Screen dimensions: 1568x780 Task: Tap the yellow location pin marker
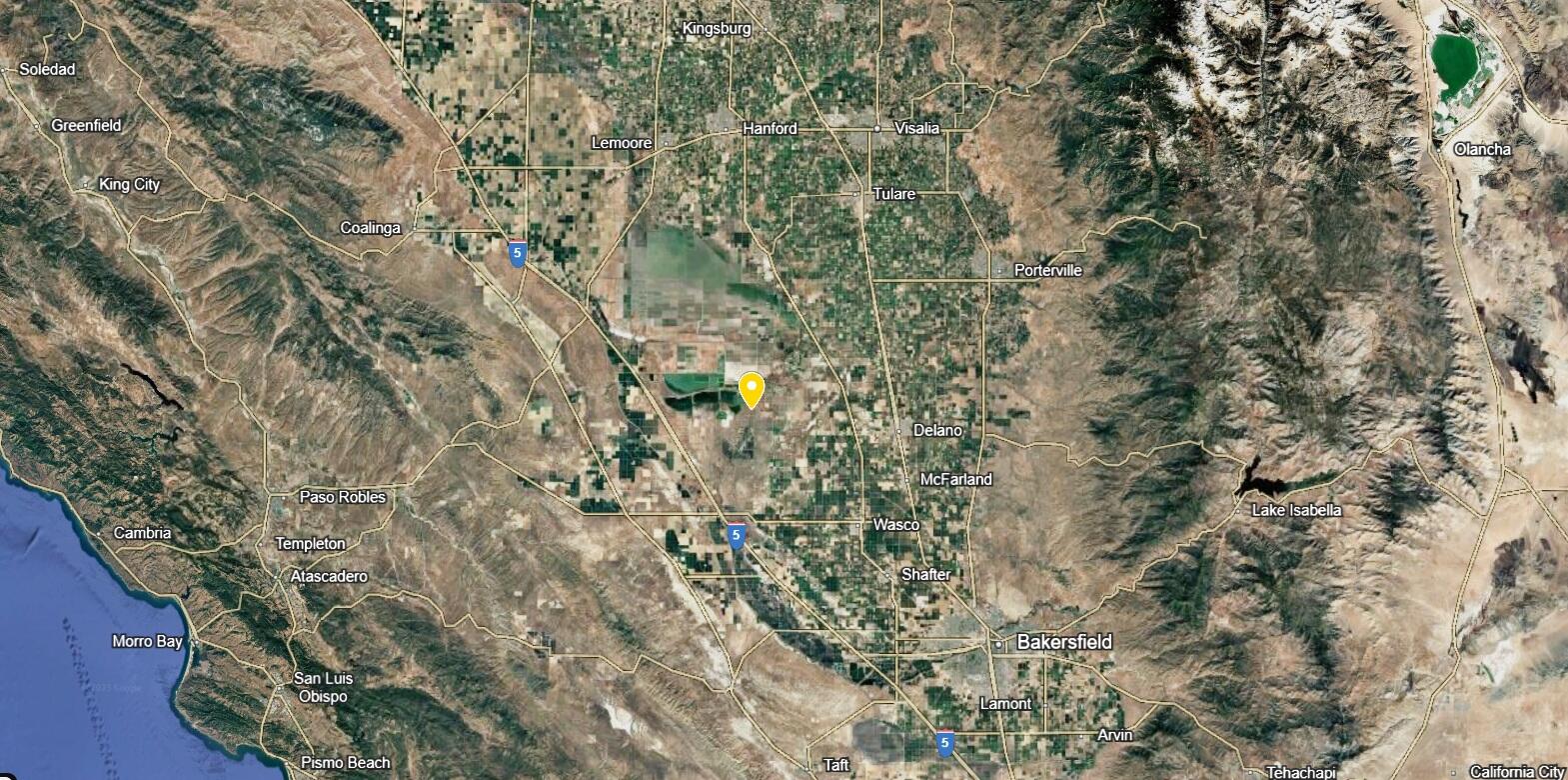point(752,387)
